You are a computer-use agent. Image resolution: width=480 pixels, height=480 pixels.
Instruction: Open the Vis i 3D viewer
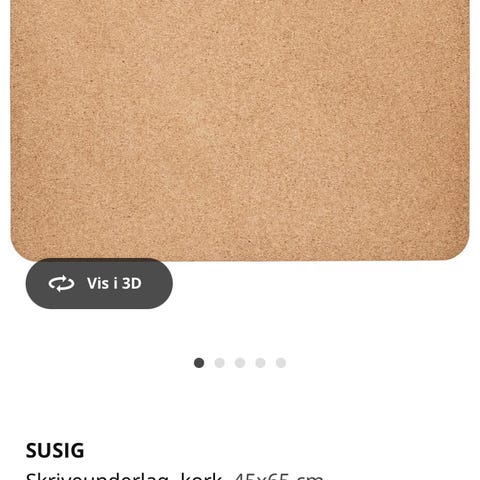point(99,283)
